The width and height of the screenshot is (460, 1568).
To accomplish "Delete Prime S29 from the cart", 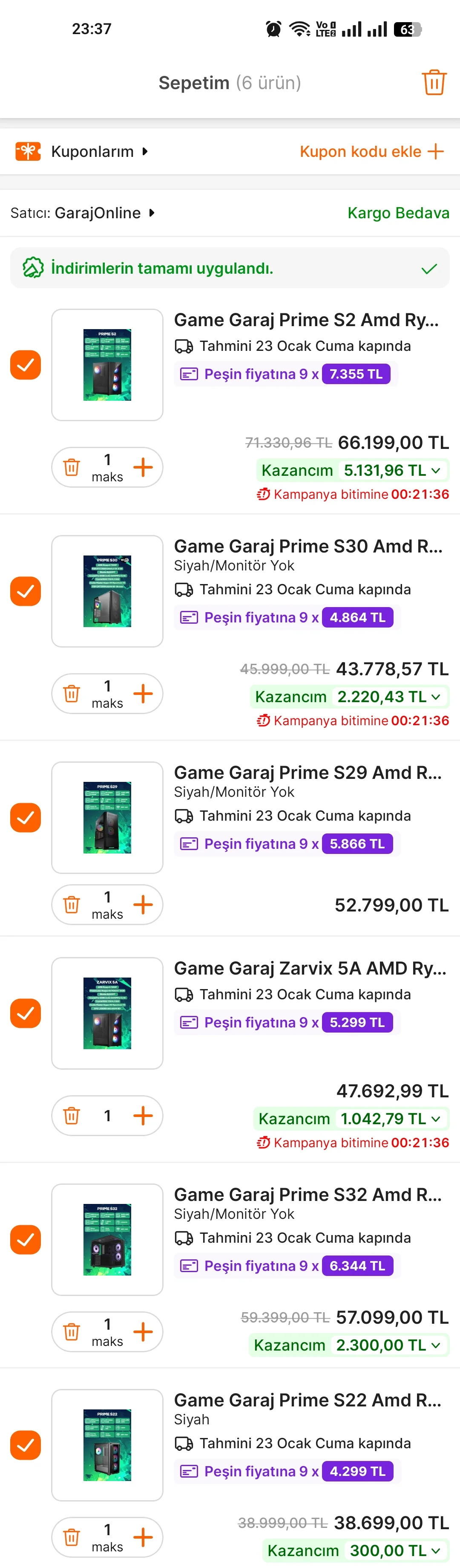I will tap(72, 905).
